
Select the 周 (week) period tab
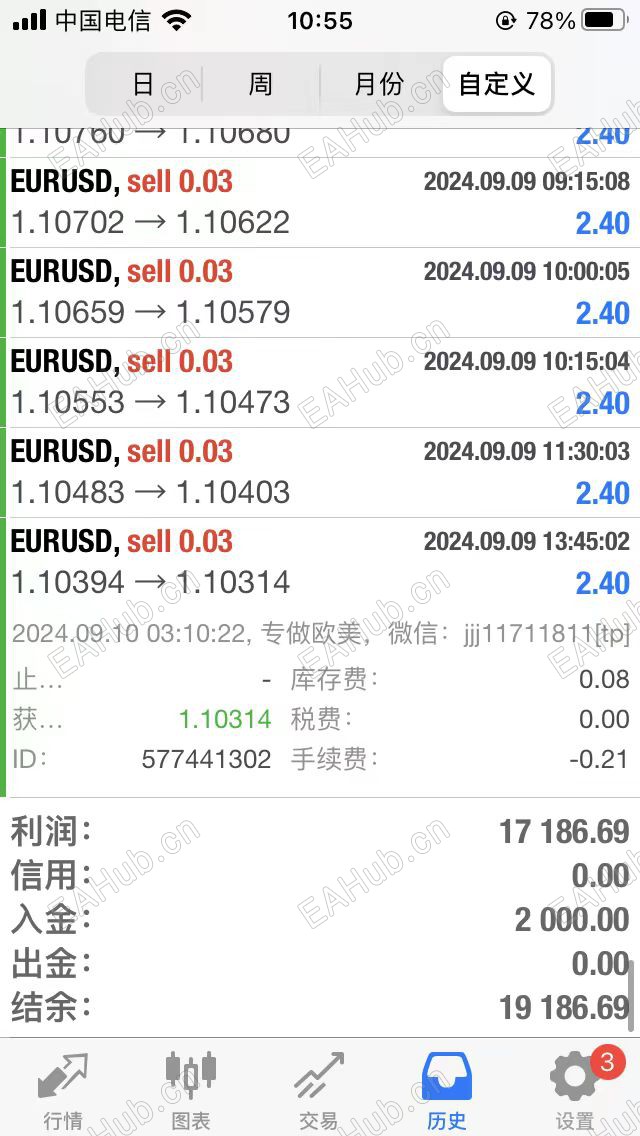(260, 84)
